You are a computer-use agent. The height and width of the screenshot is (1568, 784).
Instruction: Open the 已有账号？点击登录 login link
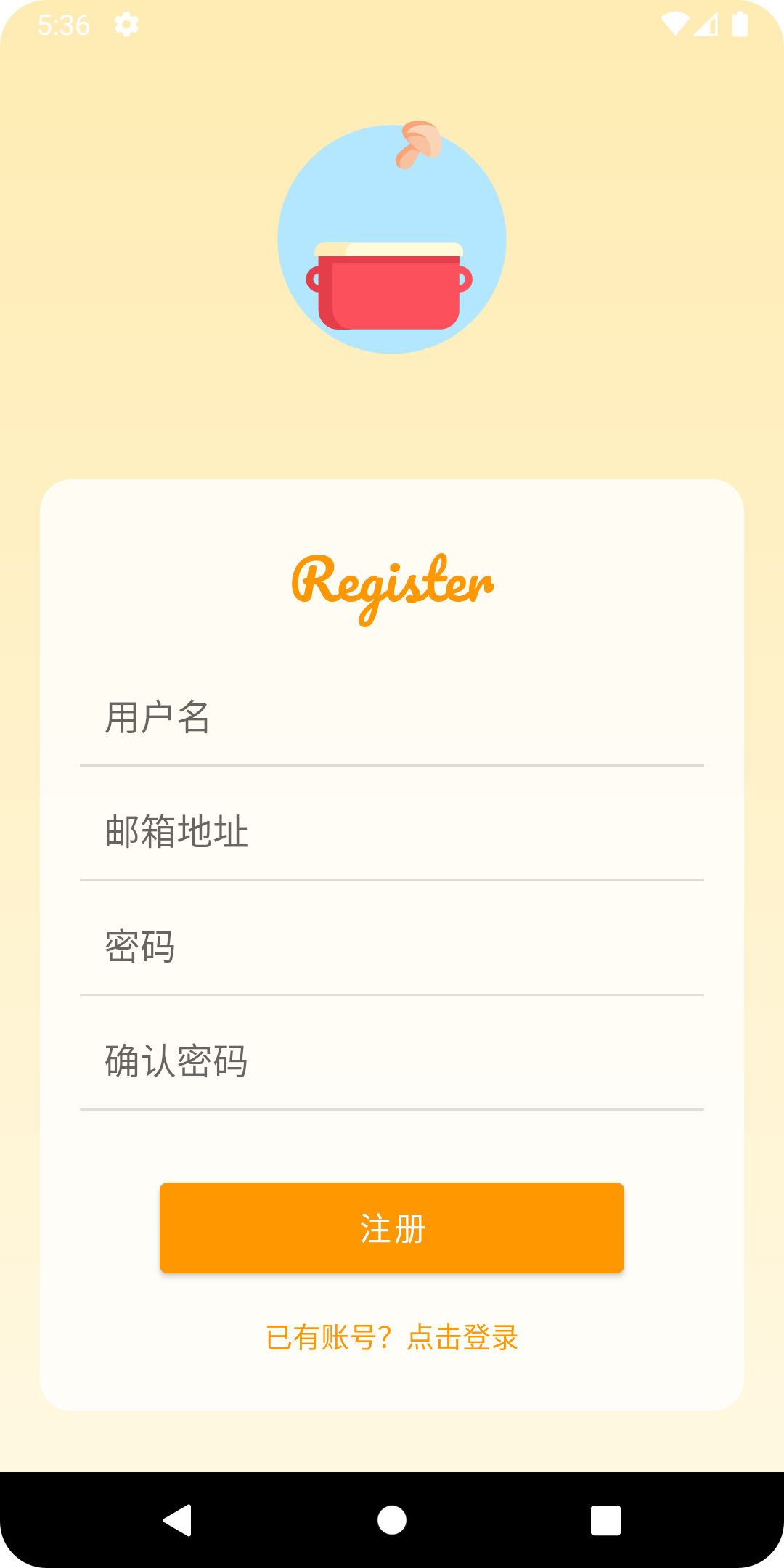pyautogui.click(x=392, y=1337)
